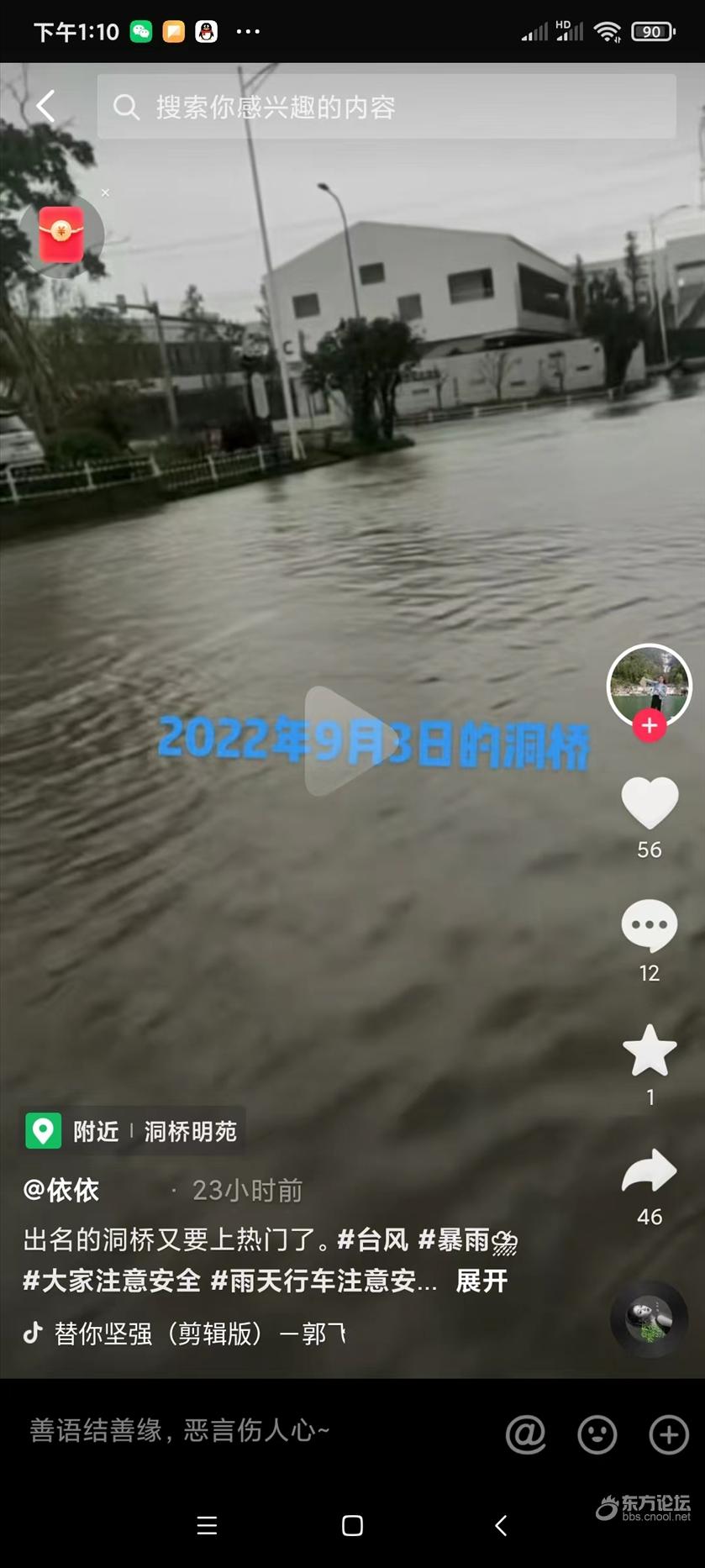Expand the full caption with 展开

point(481,1281)
